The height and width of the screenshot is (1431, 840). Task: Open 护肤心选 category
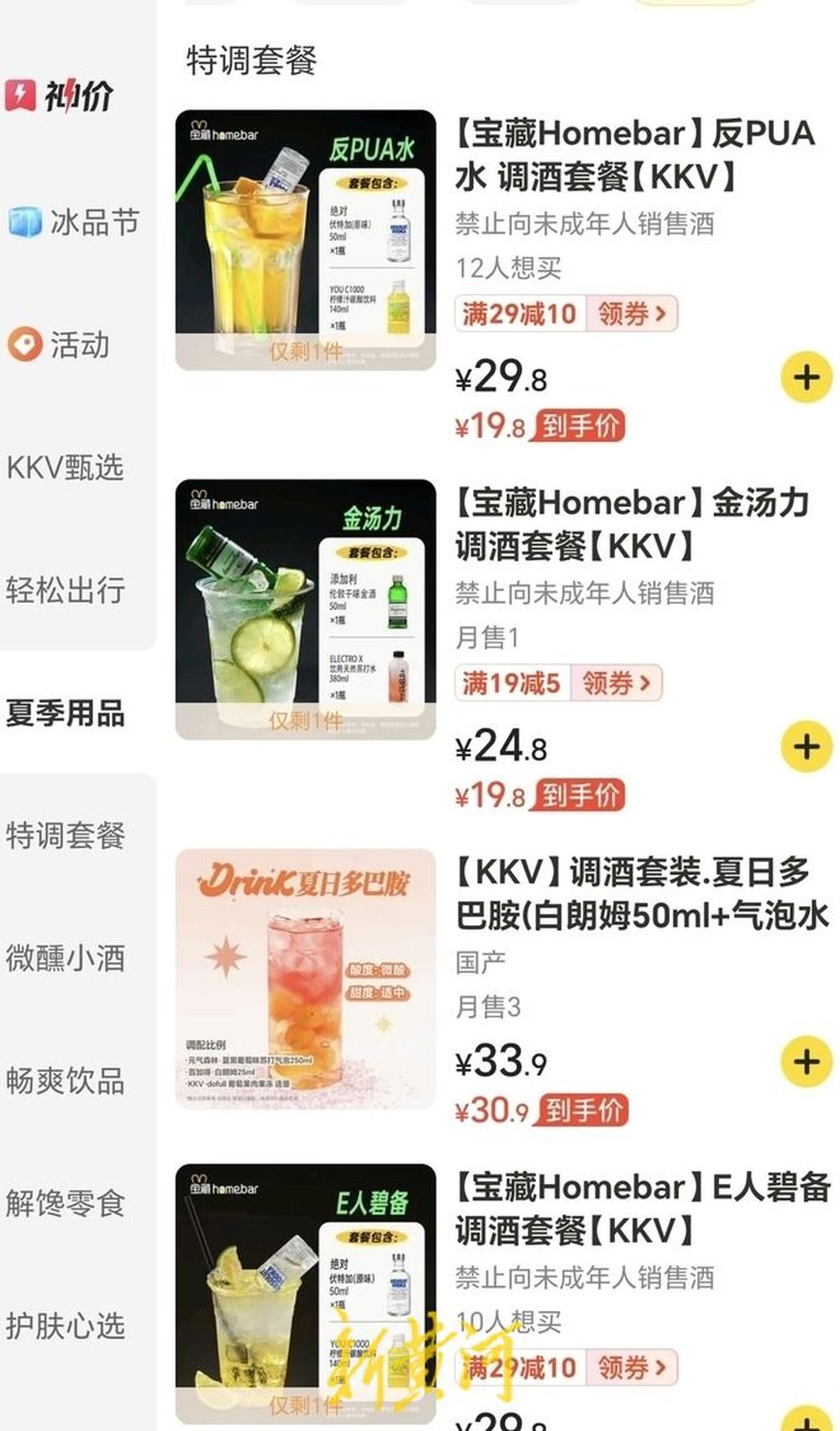tap(66, 1326)
